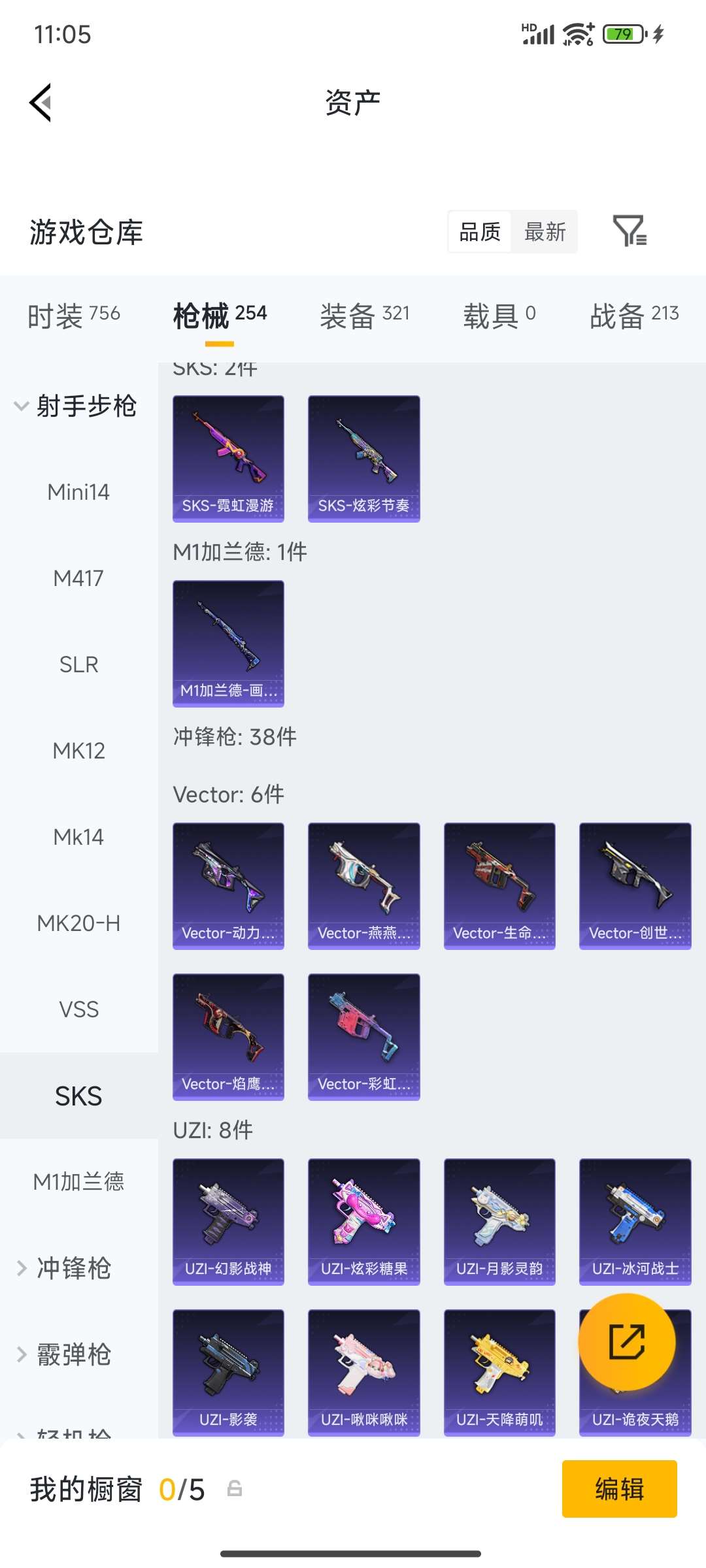The image size is (706, 1568).
Task: Jump to M1加兰德 in the sidebar
Action: [78, 1181]
